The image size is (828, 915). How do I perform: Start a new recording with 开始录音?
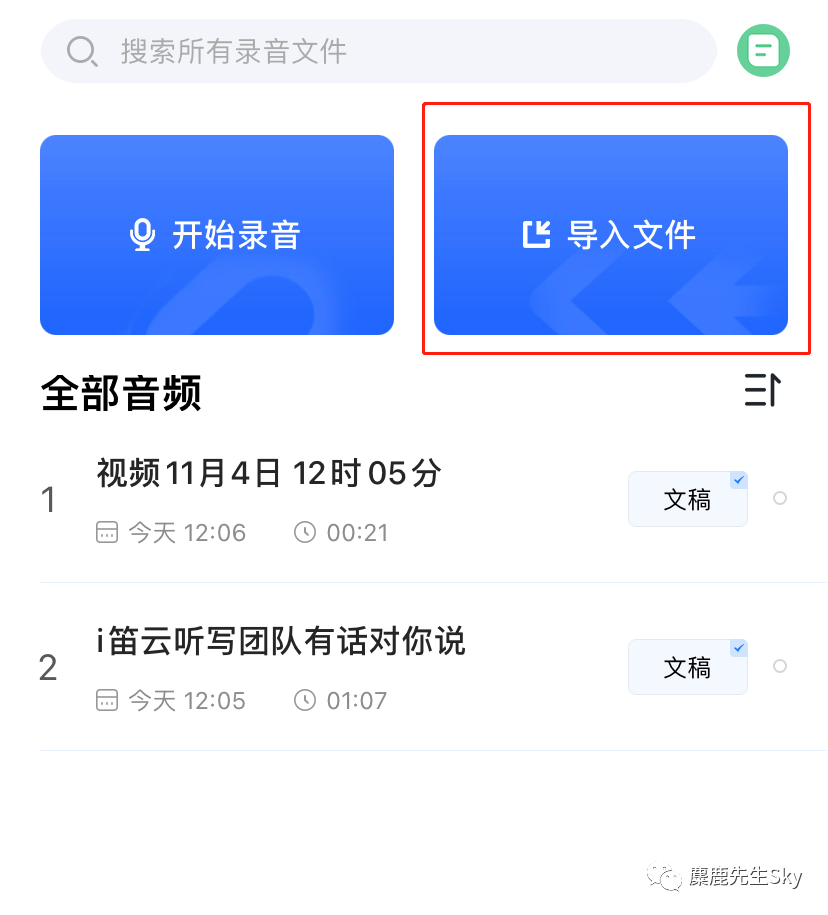(x=217, y=235)
